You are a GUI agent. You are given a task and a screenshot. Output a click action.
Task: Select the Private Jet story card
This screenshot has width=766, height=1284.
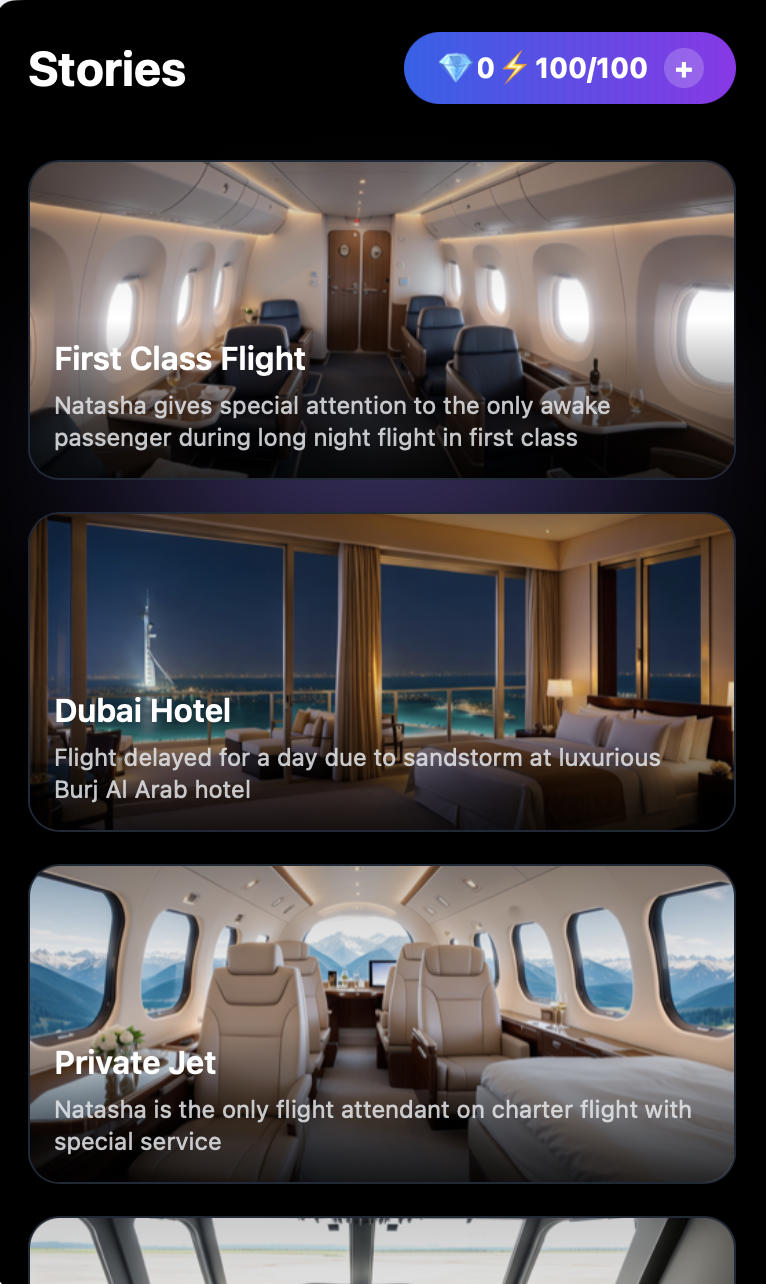click(x=382, y=1024)
